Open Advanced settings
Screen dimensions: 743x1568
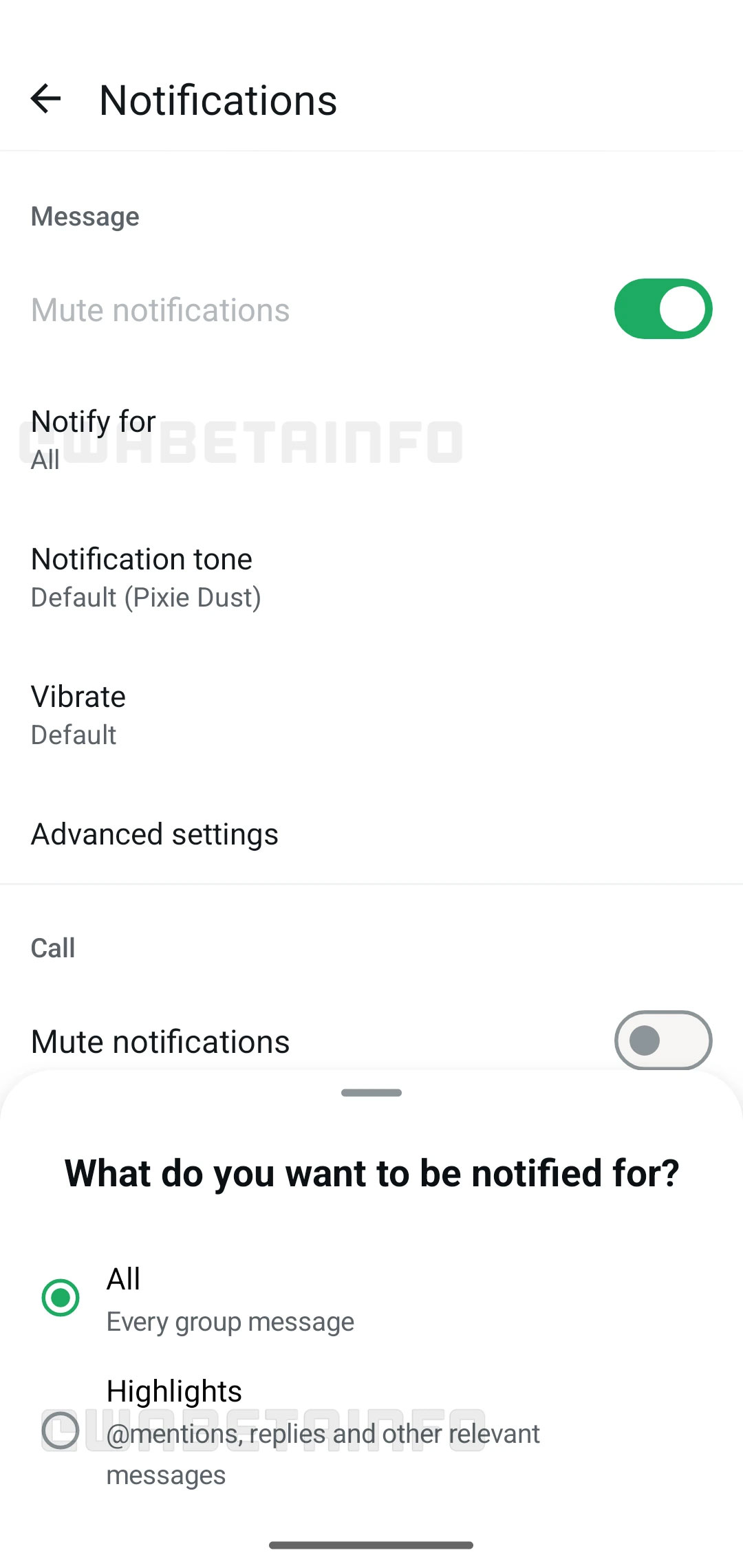(155, 834)
